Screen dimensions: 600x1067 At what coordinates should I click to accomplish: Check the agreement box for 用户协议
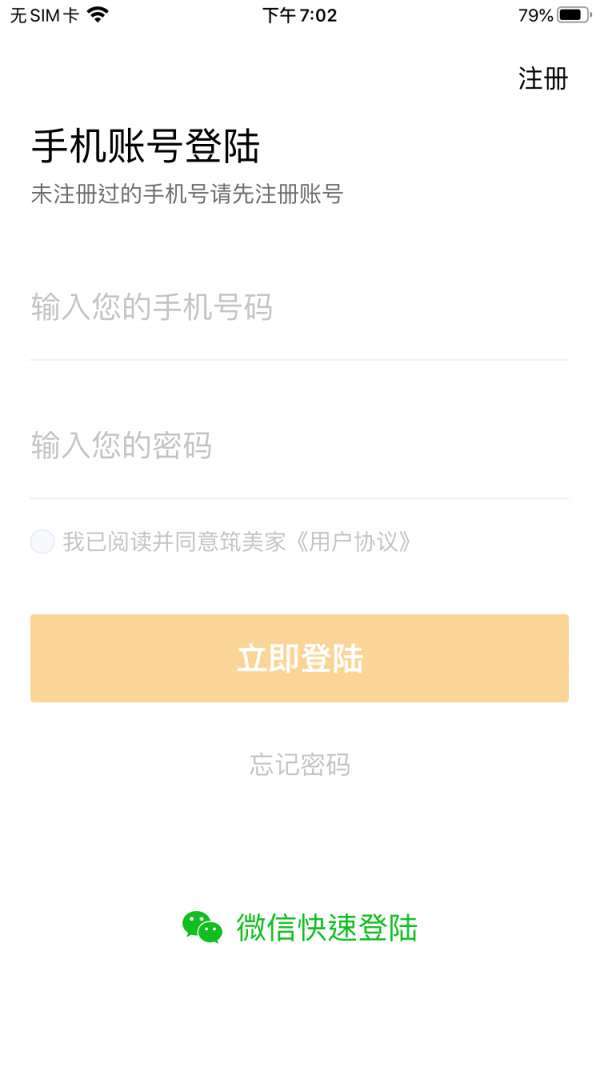42,542
